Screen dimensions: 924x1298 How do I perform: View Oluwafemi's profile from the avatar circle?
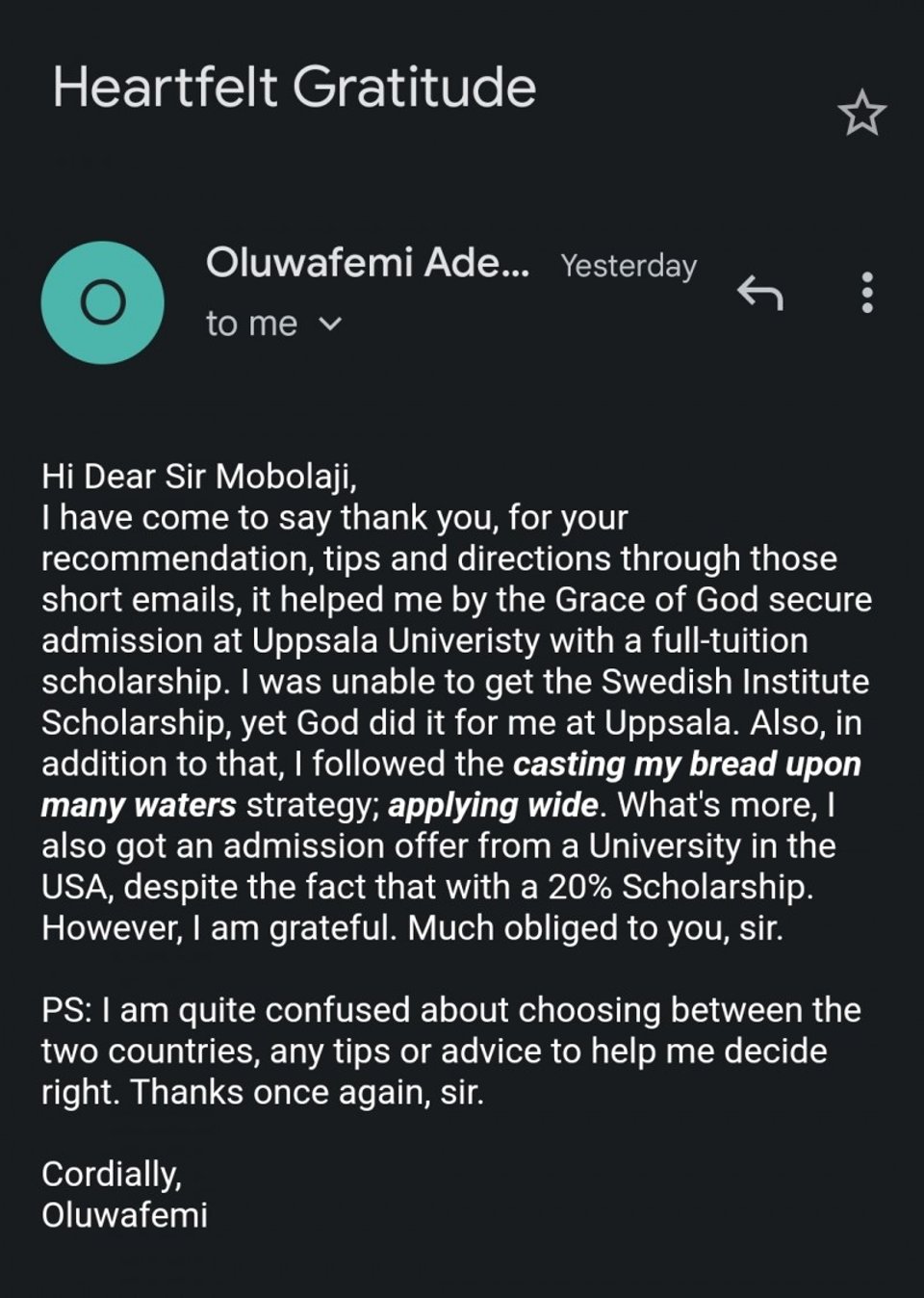coord(105,301)
